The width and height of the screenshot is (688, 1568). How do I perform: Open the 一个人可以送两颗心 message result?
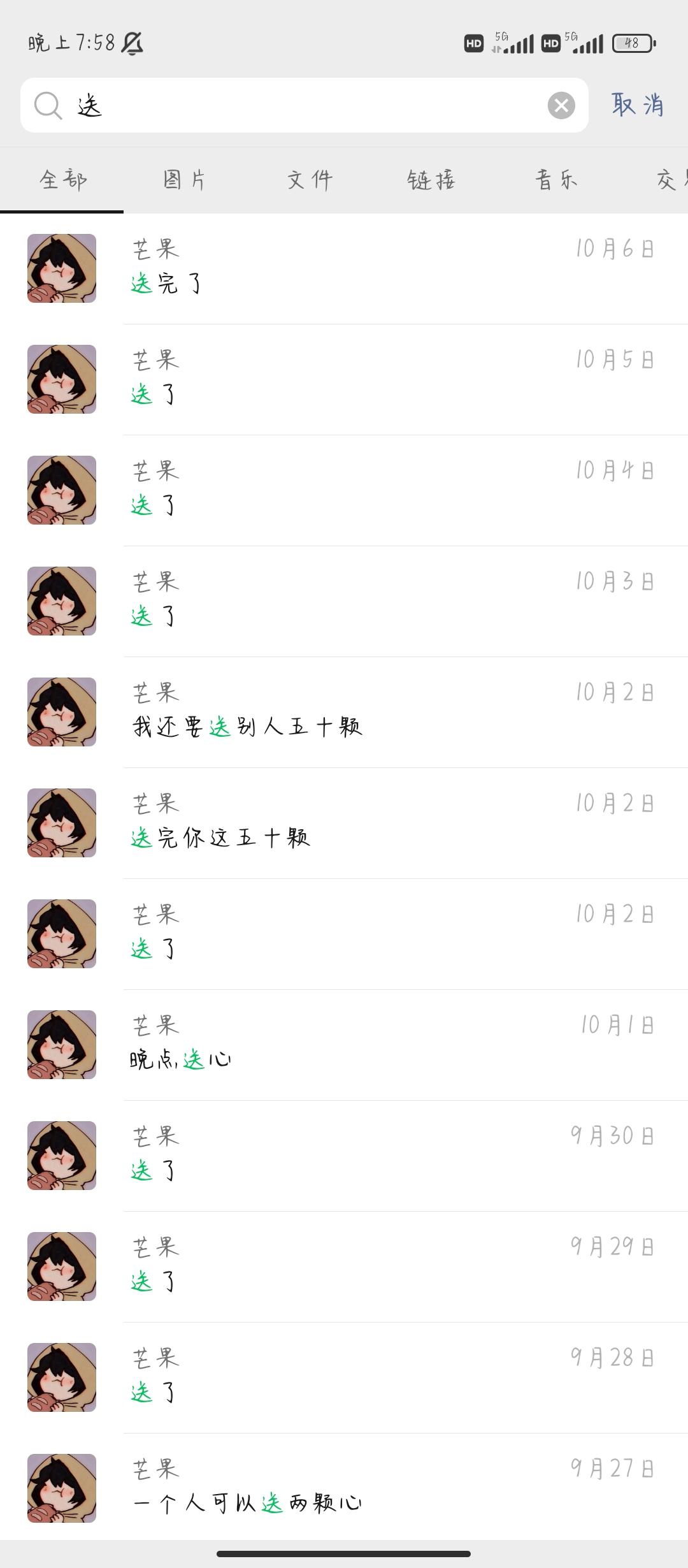click(382, 1488)
